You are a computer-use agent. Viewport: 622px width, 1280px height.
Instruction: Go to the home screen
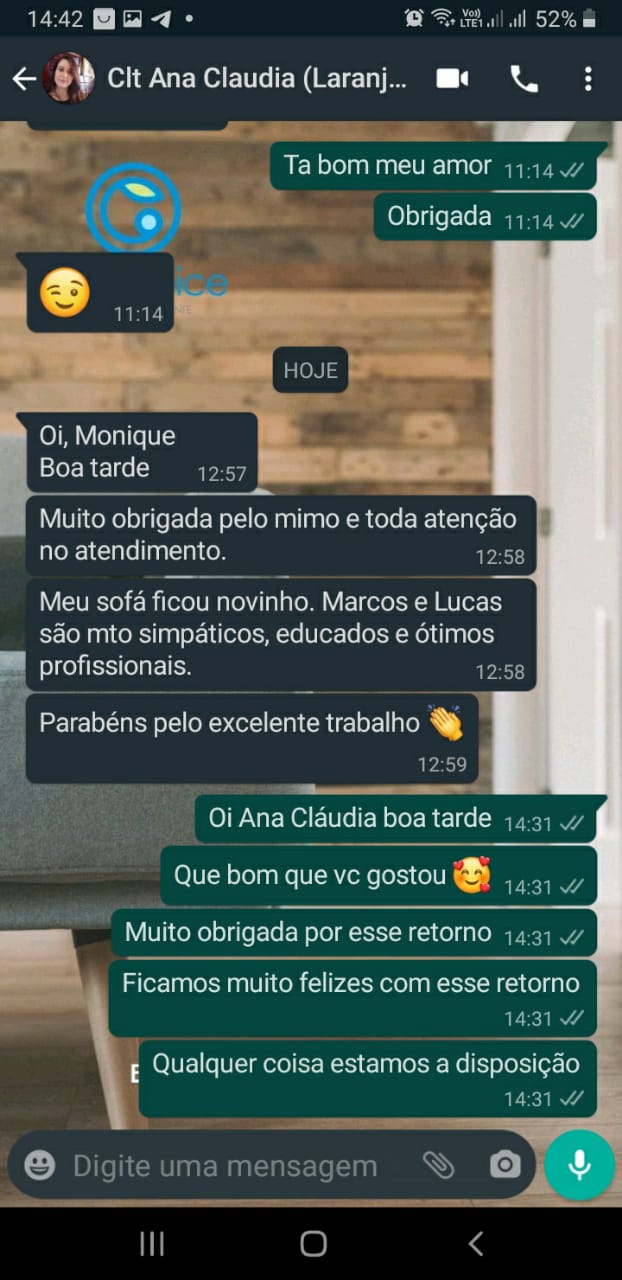313,1243
